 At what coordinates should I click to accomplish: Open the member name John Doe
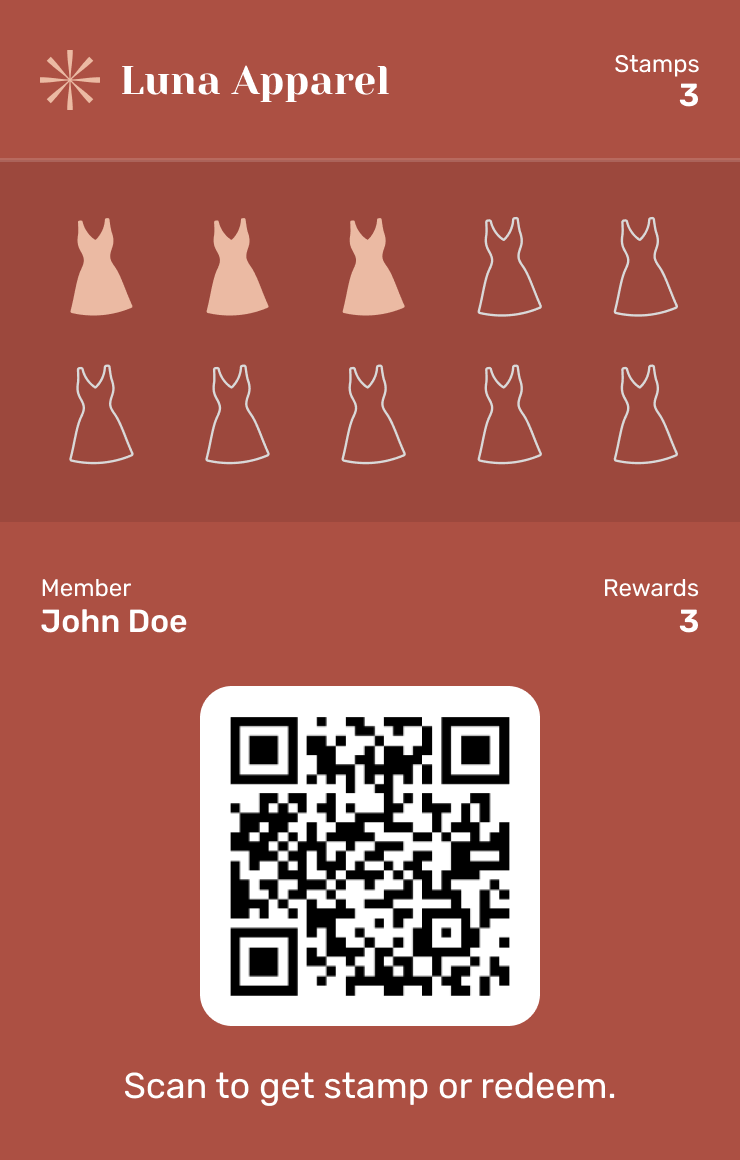click(113, 621)
